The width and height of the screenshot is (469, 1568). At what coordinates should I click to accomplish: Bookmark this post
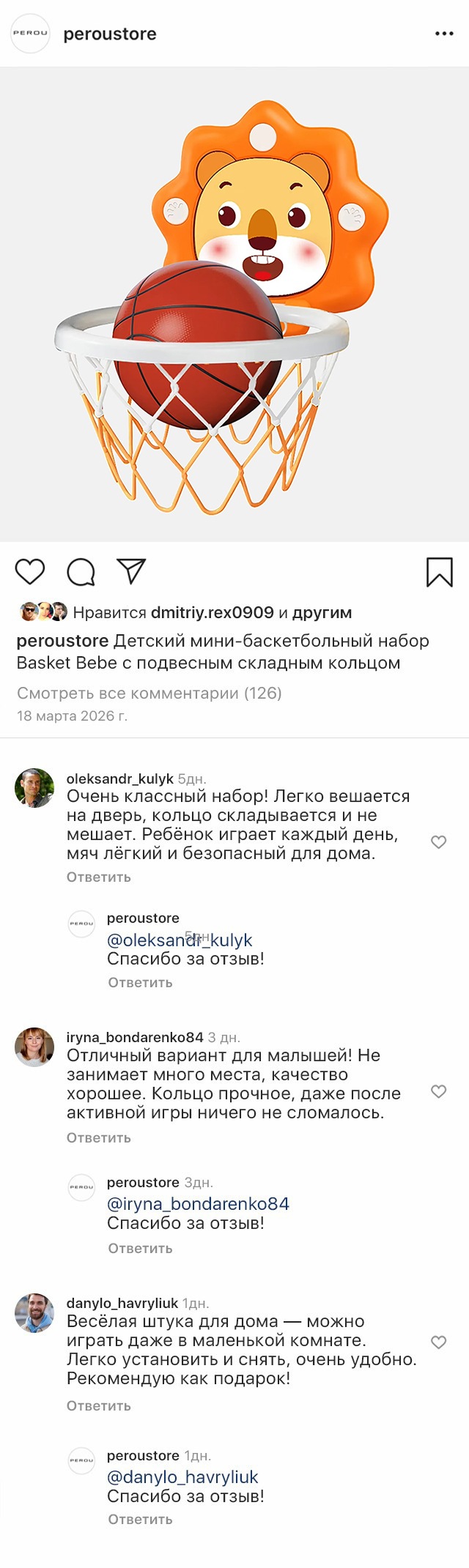coord(439,572)
